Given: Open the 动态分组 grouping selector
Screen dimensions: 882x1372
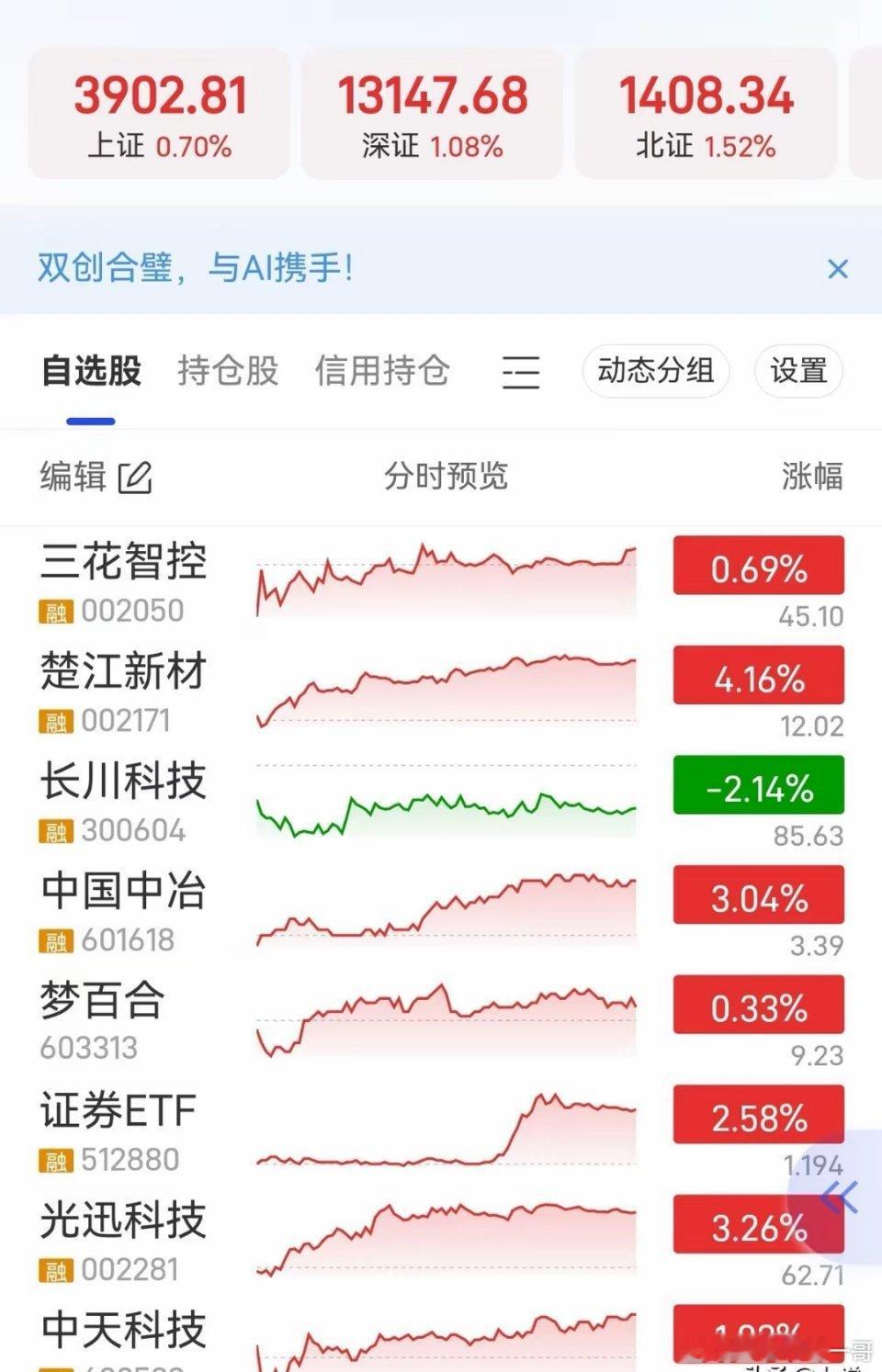Looking at the screenshot, I should click(x=656, y=371).
